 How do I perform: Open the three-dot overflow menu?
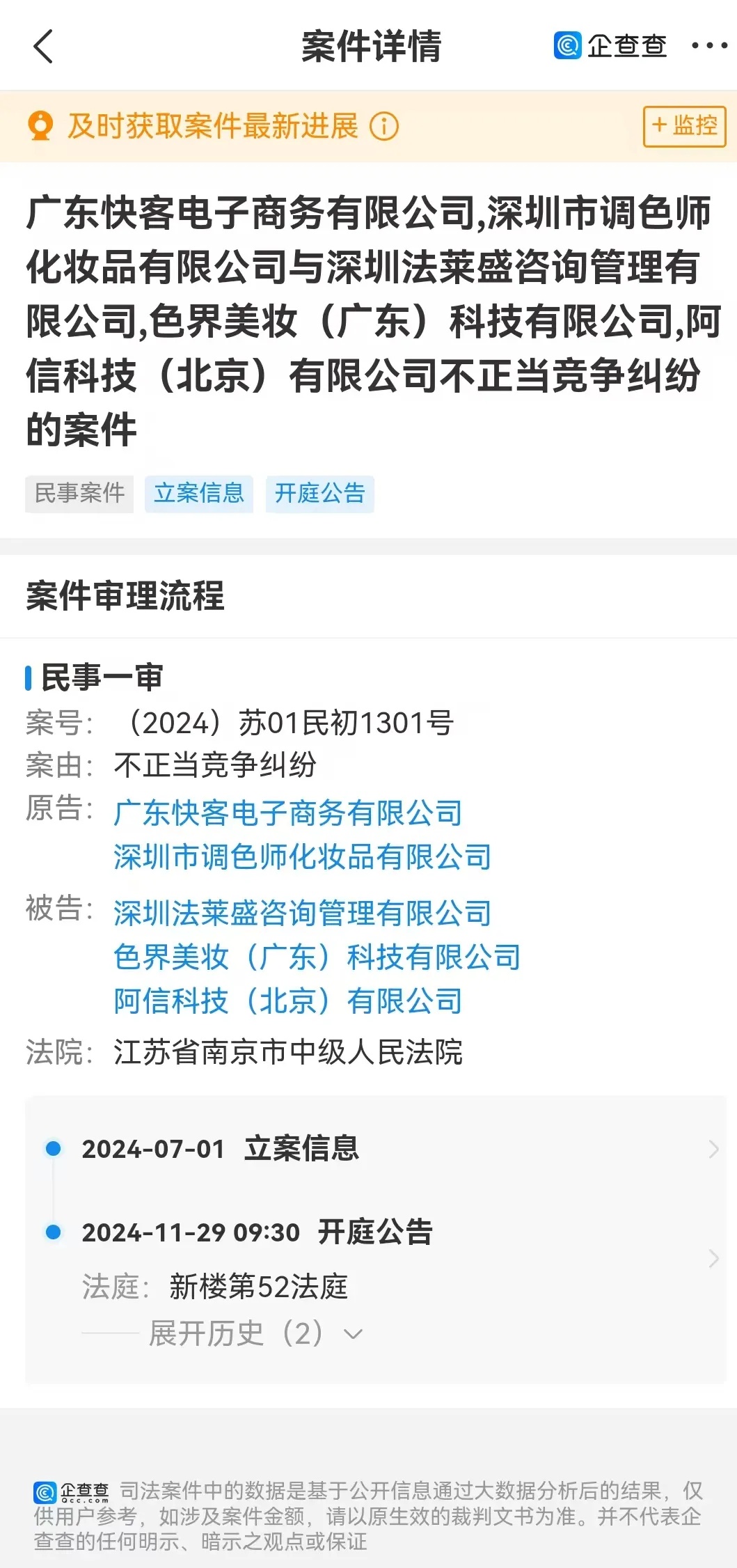click(708, 46)
